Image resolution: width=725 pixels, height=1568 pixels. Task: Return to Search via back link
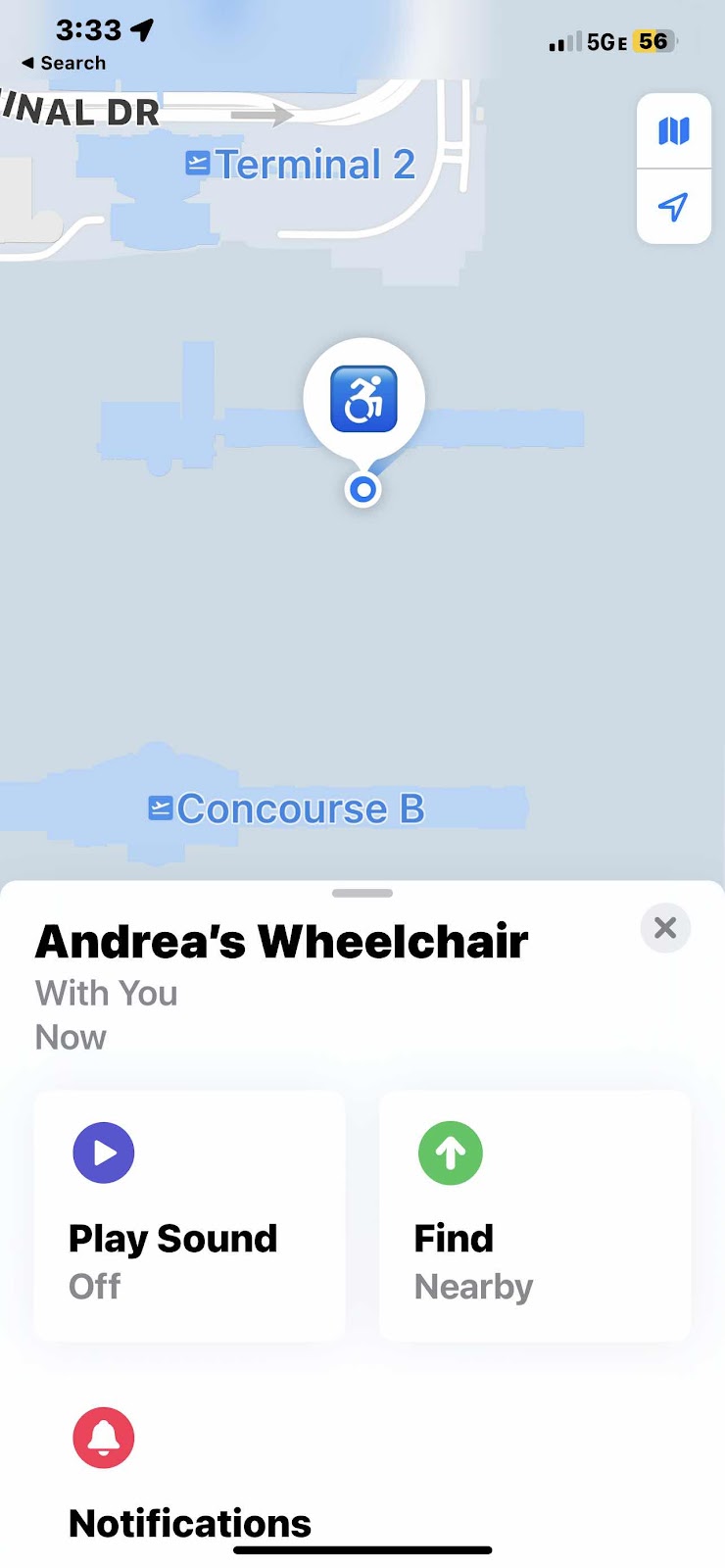tap(64, 63)
